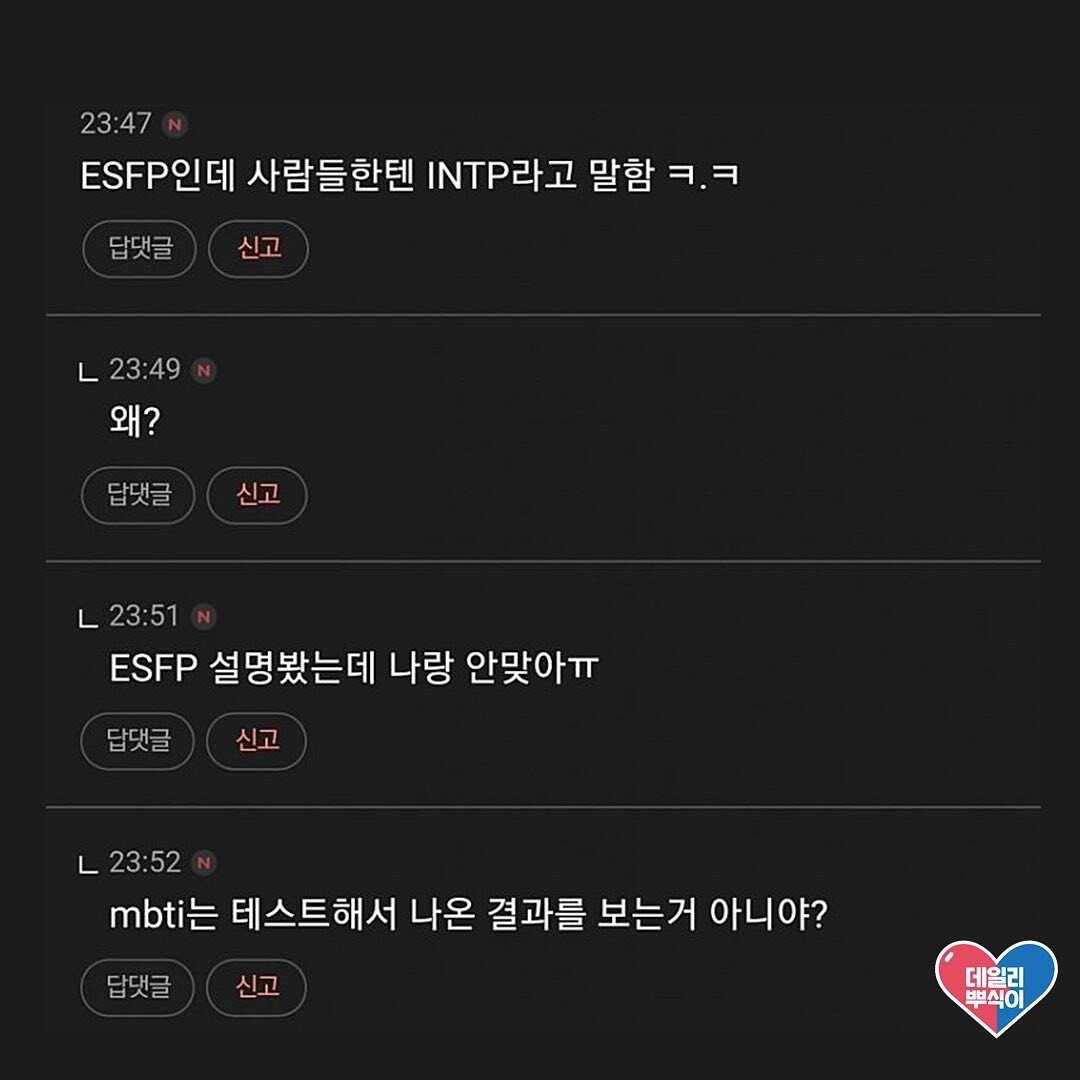Reply to the 23:52 mbti comment with 답댓글
This screenshot has width=1080, height=1080.
[138, 987]
